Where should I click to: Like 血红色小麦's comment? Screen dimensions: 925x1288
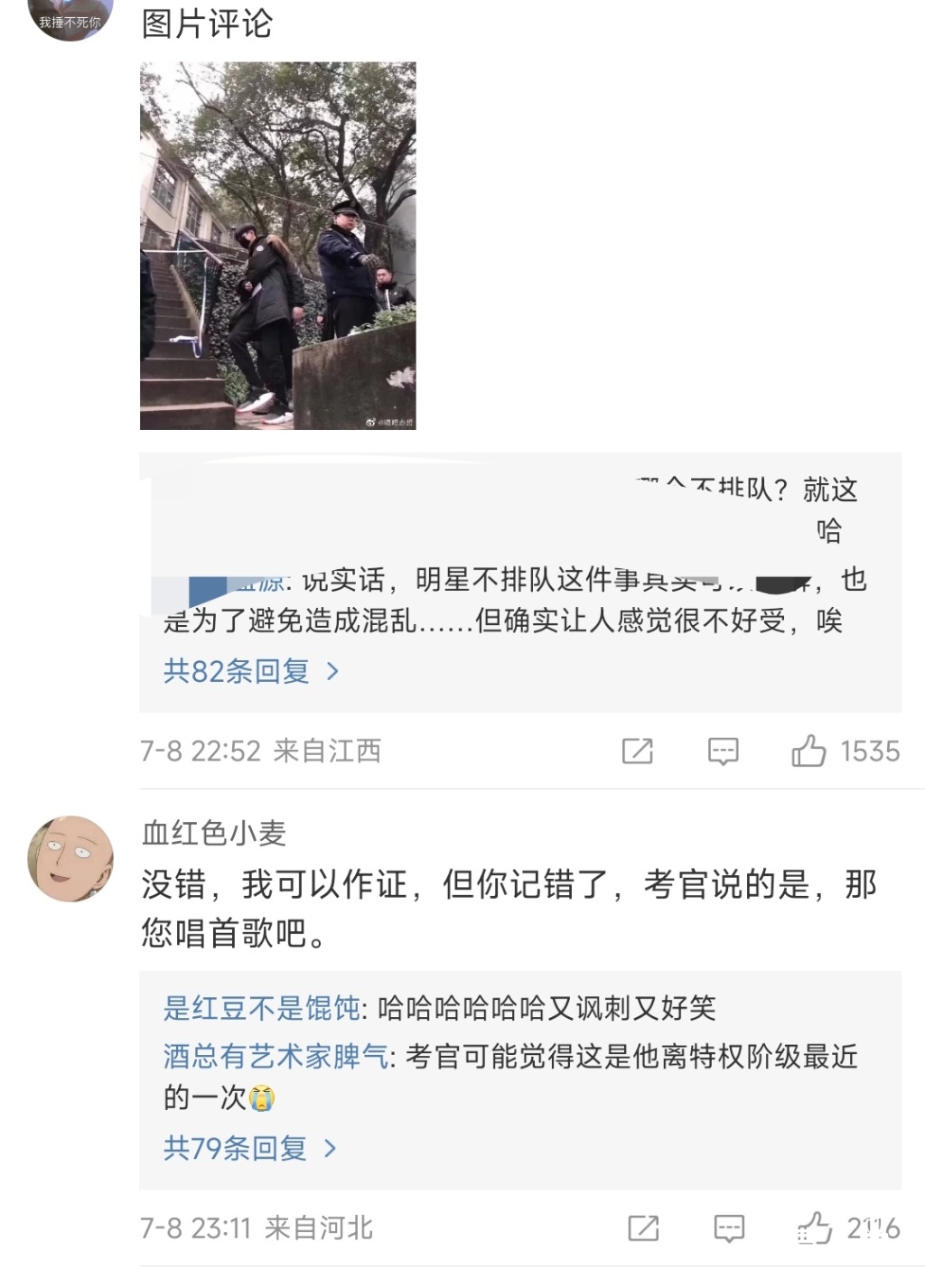[815, 1227]
